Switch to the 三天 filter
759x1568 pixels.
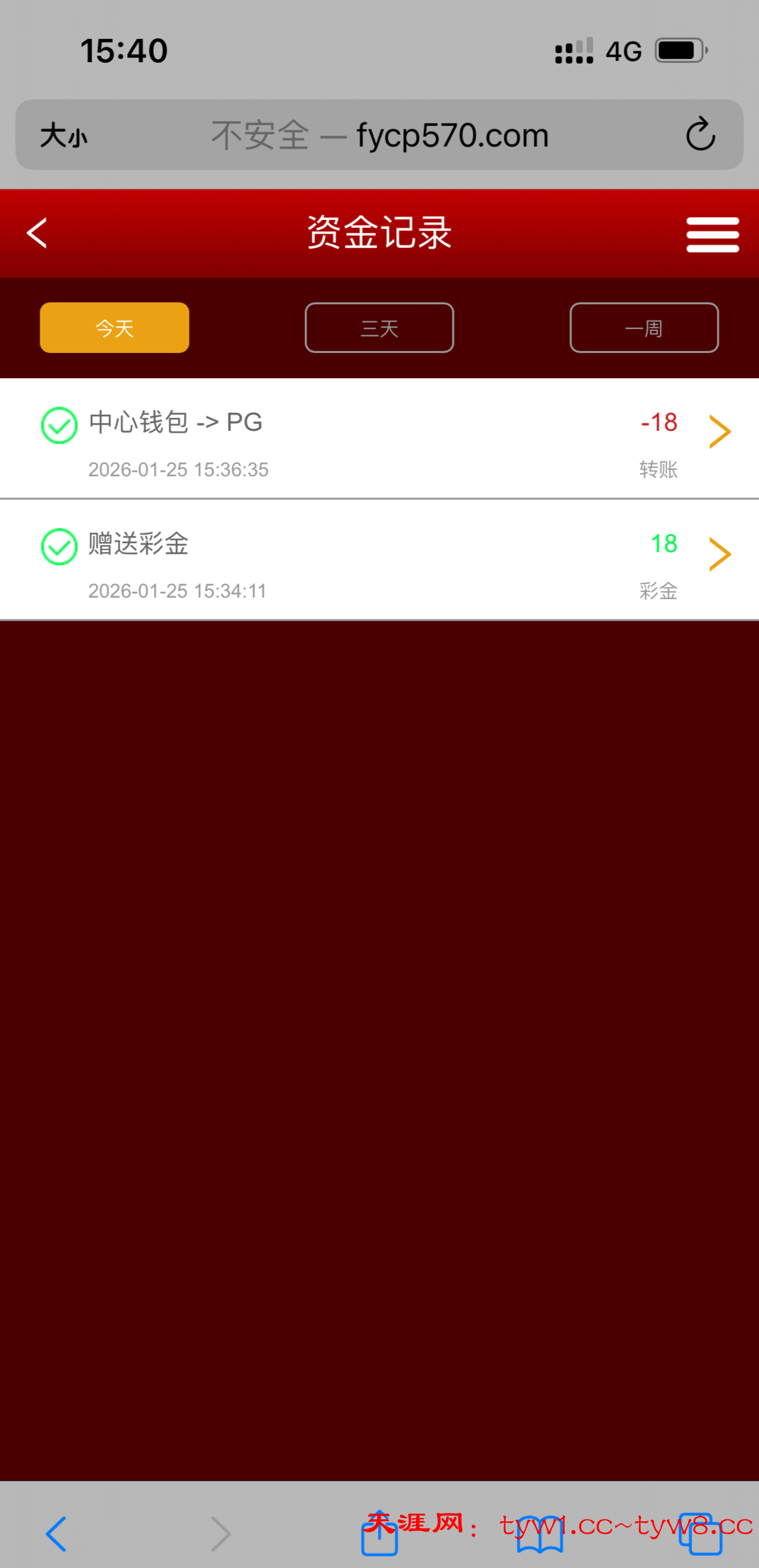pos(379,328)
